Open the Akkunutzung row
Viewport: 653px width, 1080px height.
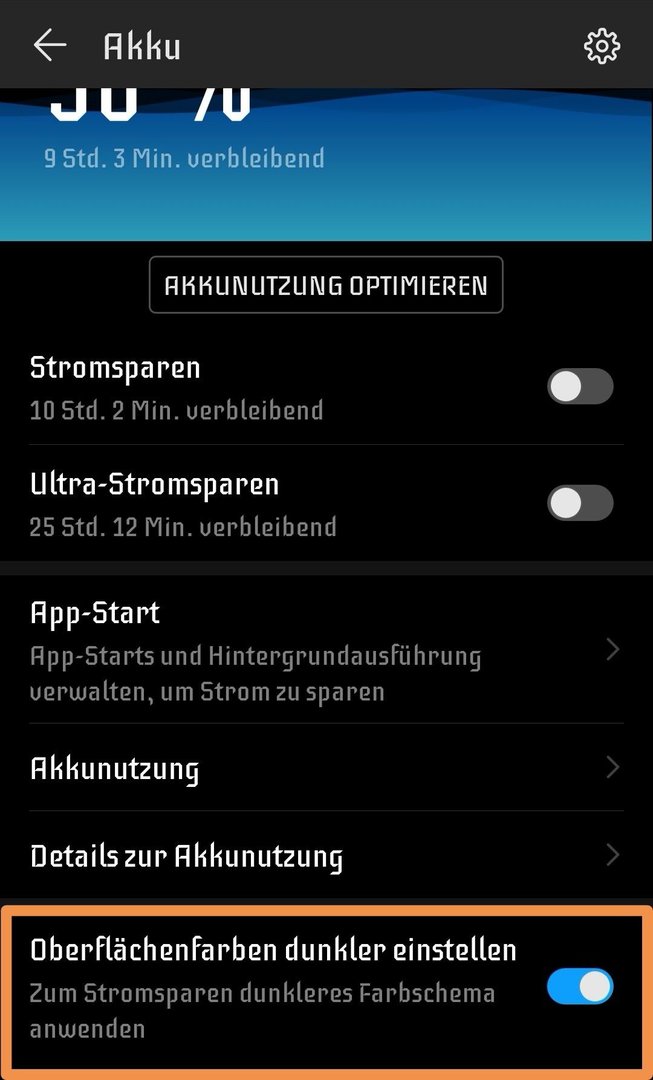[x=326, y=767]
